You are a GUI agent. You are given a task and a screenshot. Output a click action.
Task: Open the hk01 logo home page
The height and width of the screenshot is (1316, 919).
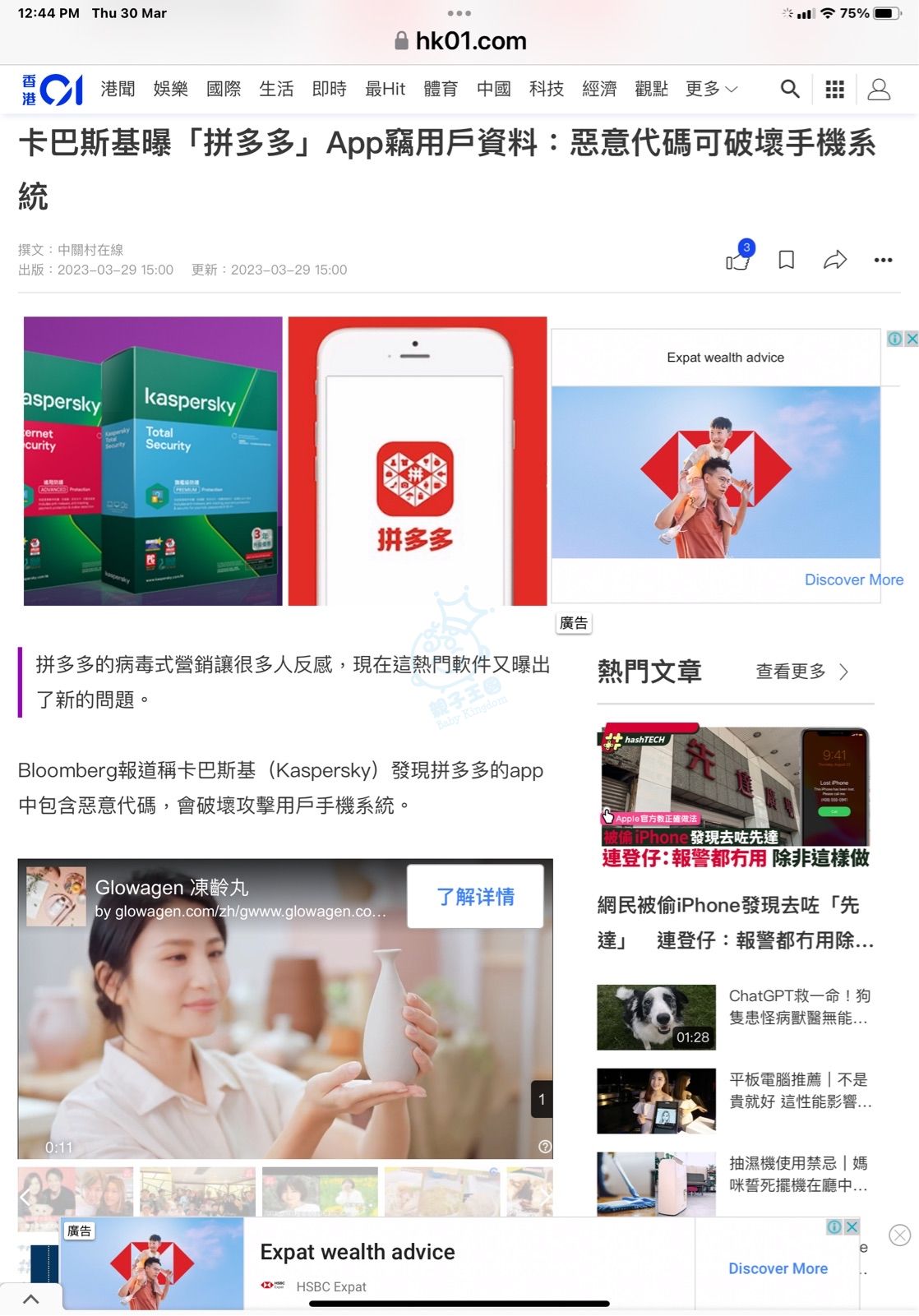click(53, 89)
